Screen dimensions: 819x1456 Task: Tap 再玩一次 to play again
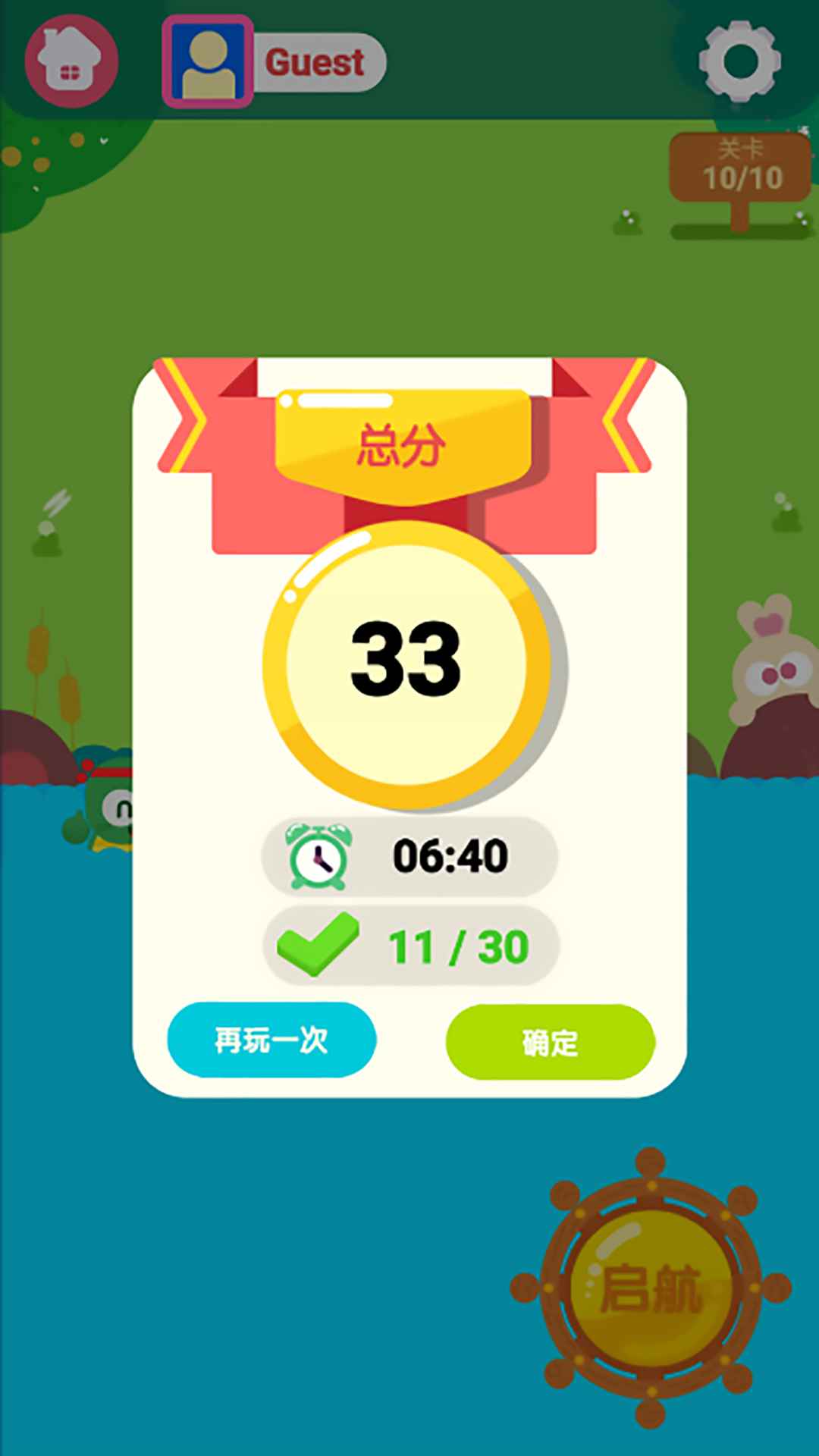coord(271,1040)
